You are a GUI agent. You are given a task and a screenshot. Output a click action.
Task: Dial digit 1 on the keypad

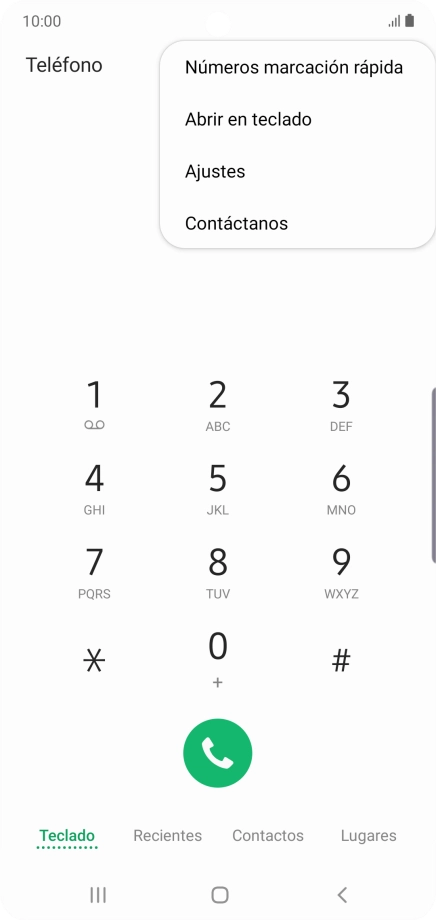(x=94, y=405)
